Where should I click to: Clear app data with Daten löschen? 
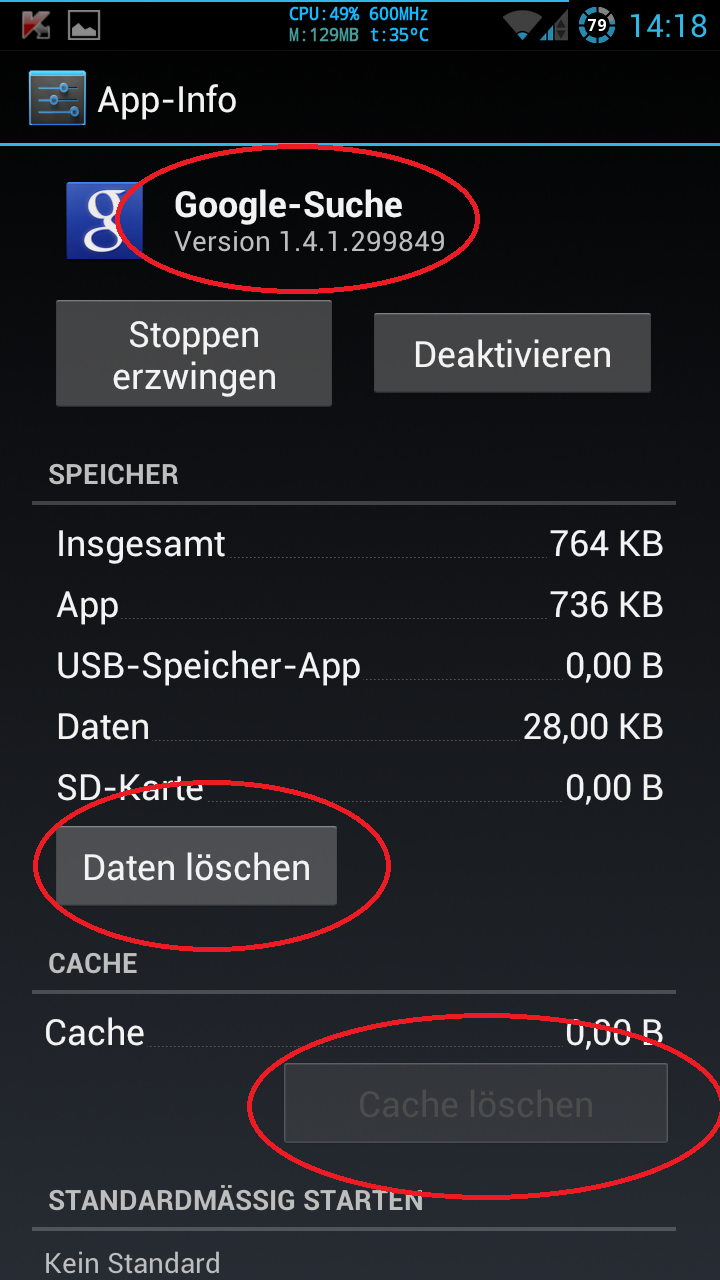pyautogui.click(x=196, y=867)
